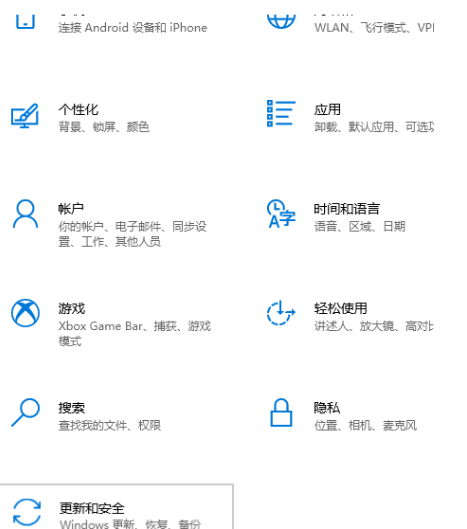Open the 游戏 gaming settings
The width and height of the screenshot is (467, 529).
point(116,323)
